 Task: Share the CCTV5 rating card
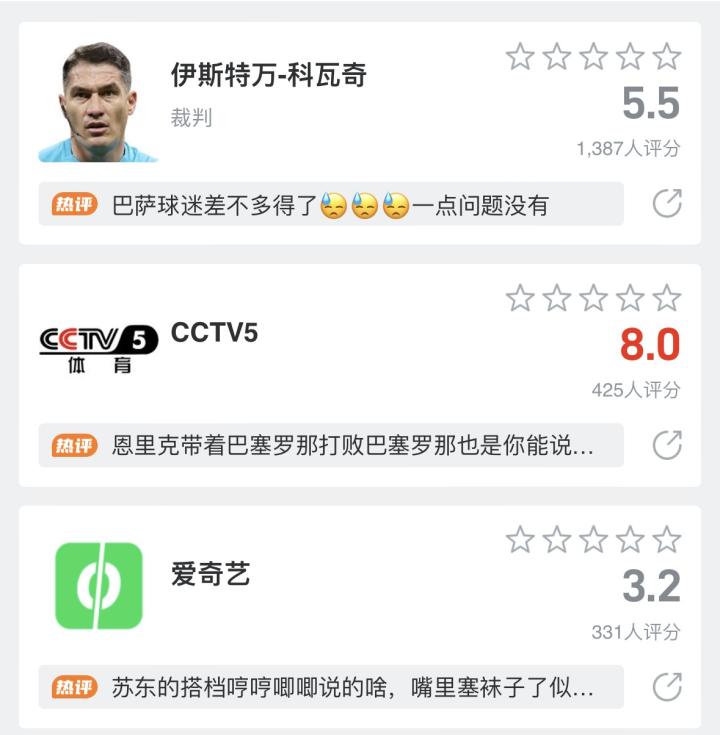point(667,445)
